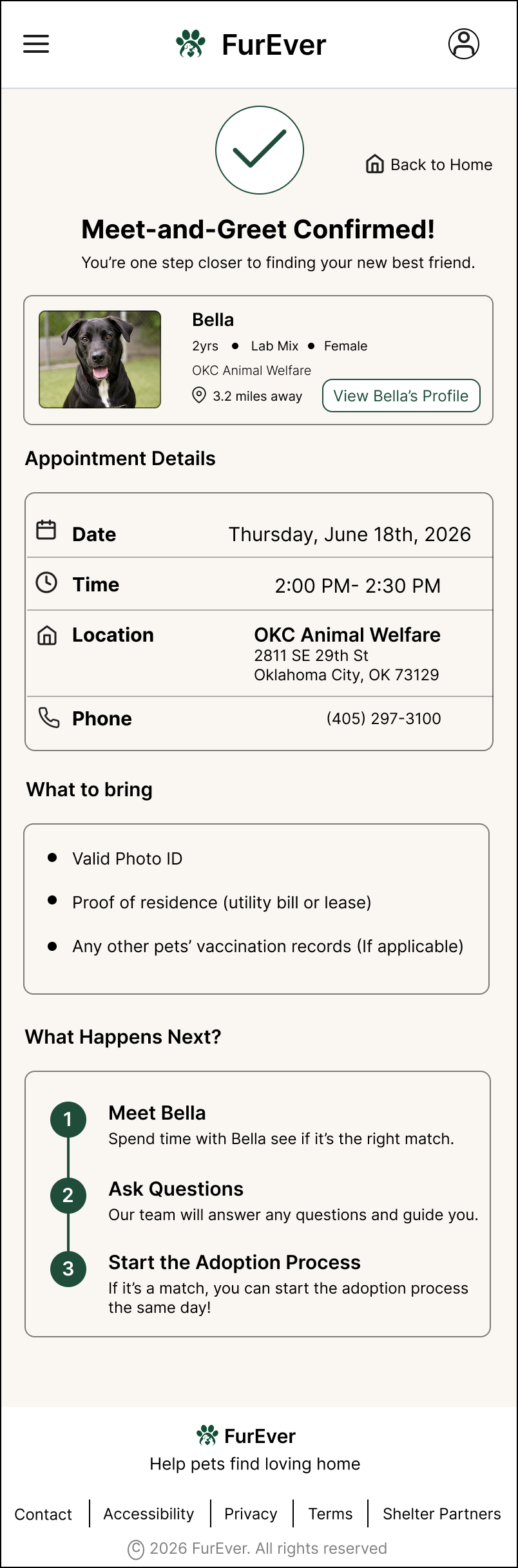Open the Accessibility footer link
The height and width of the screenshot is (1568, 518).
coord(149,1514)
